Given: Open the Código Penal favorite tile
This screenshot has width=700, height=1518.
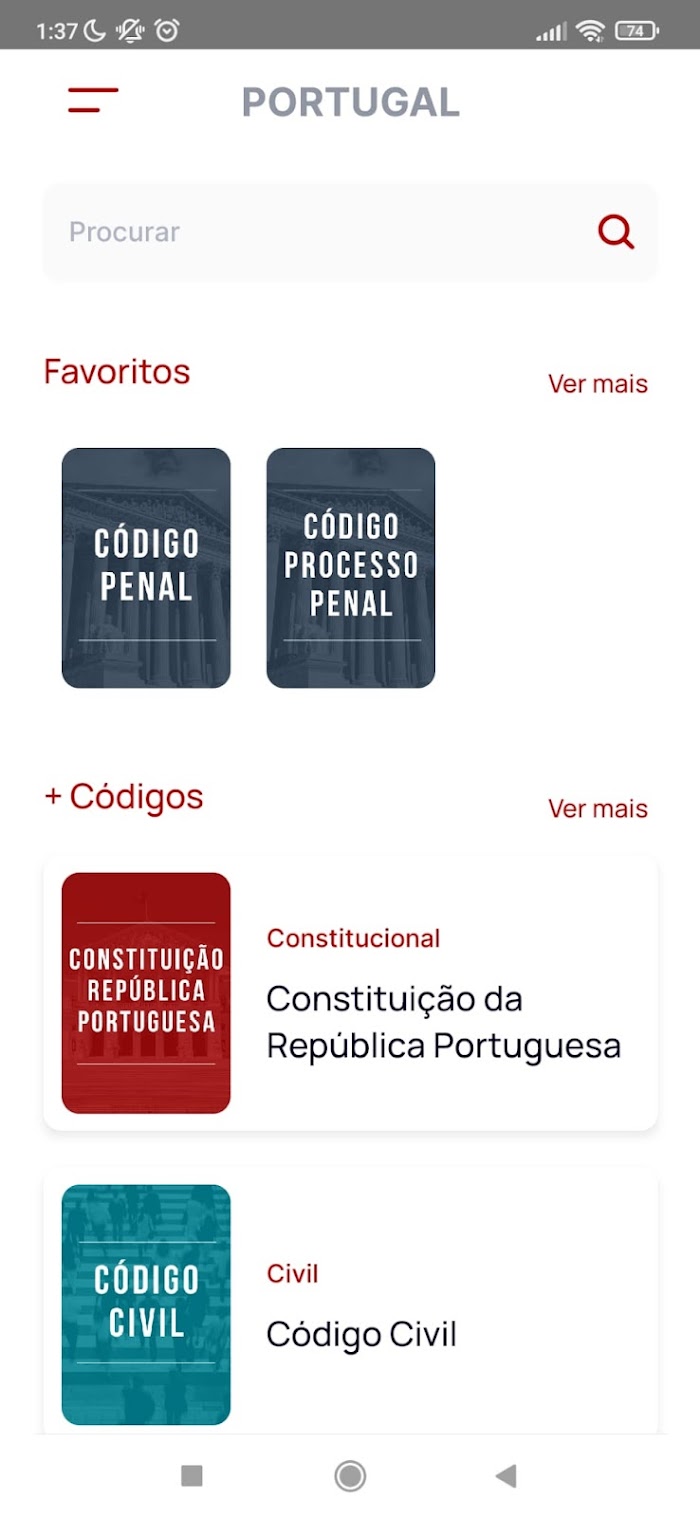Looking at the screenshot, I should click(x=146, y=568).
